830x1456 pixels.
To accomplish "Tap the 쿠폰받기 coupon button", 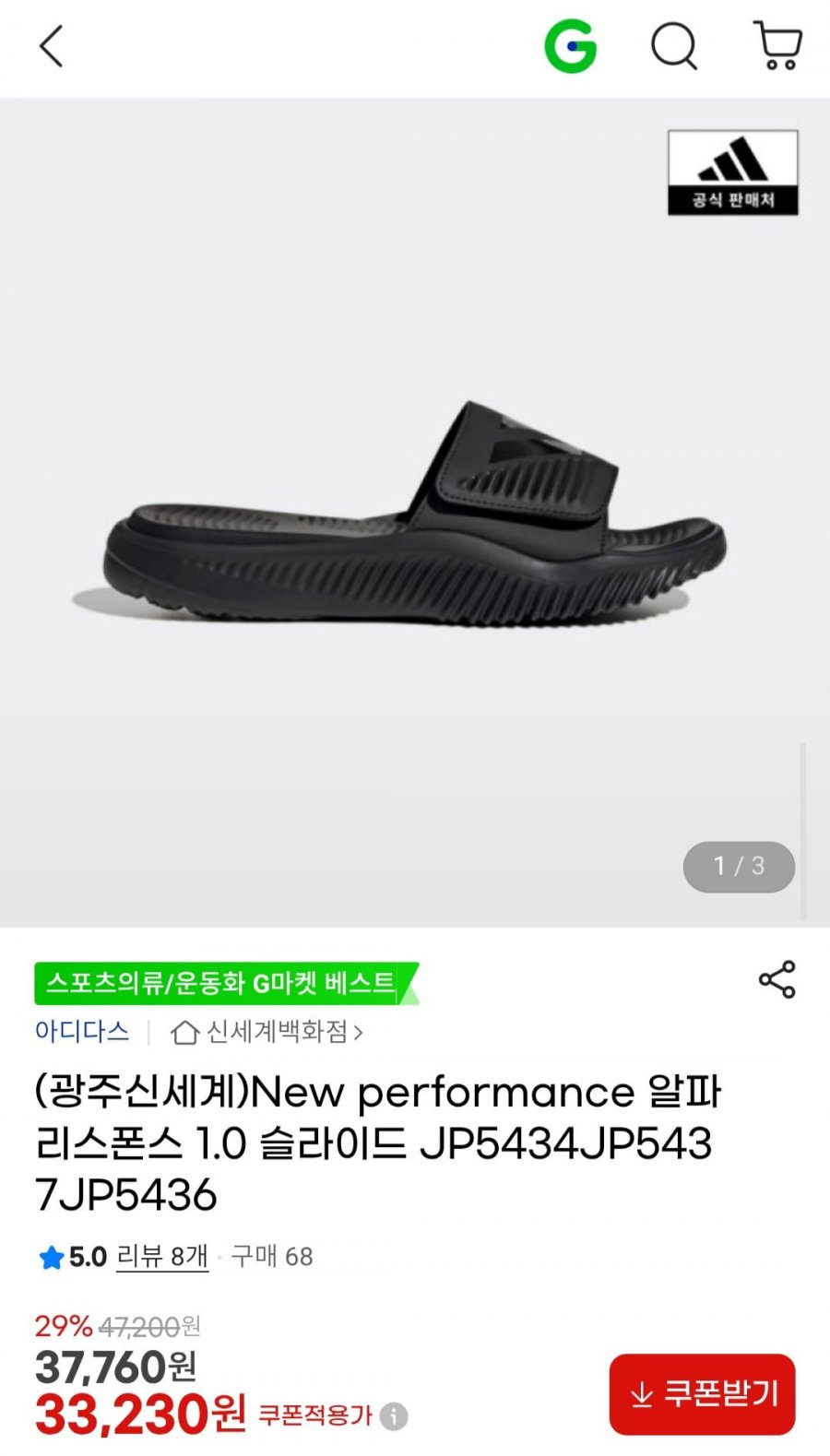I will click(x=702, y=1393).
